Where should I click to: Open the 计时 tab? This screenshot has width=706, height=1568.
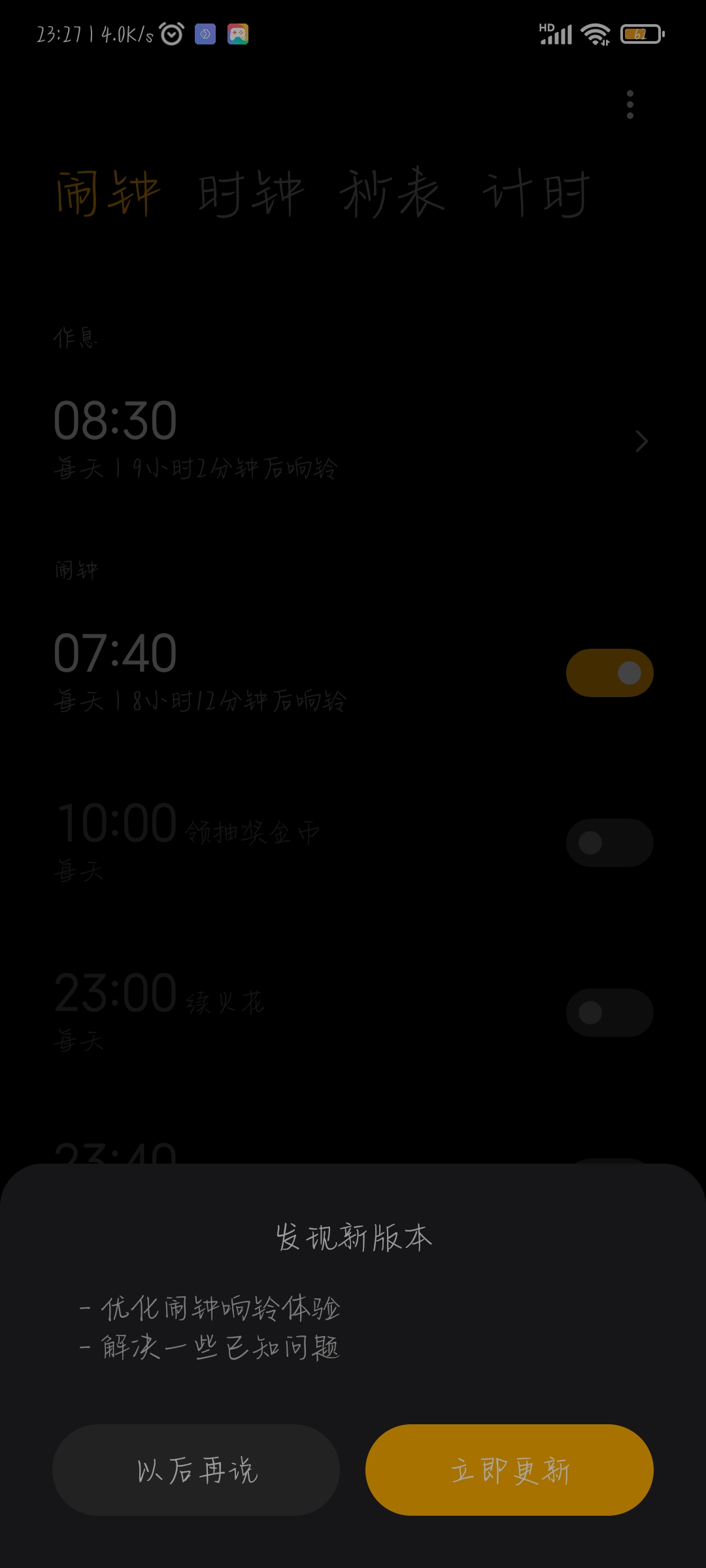(x=536, y=193)
